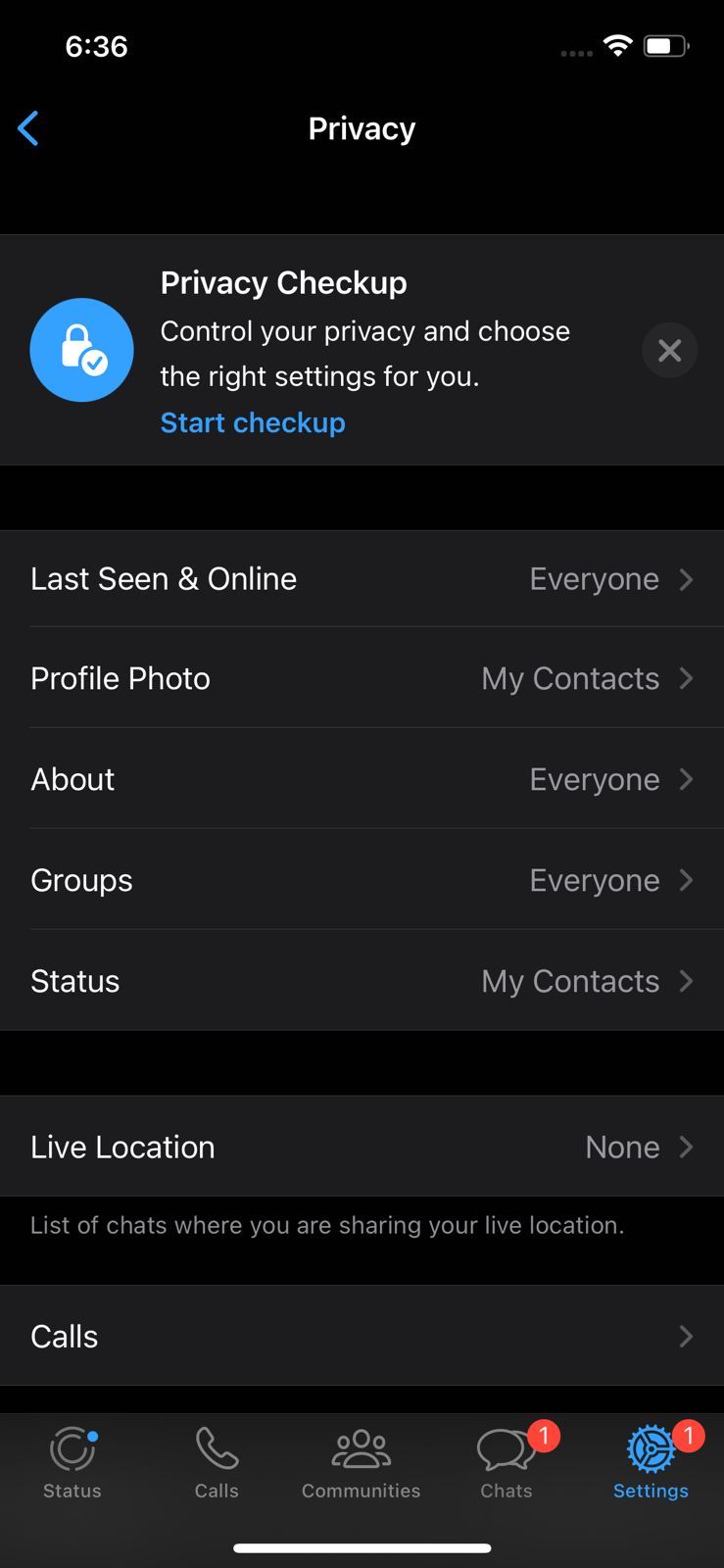Expand Last Seen & Online options

362,578
